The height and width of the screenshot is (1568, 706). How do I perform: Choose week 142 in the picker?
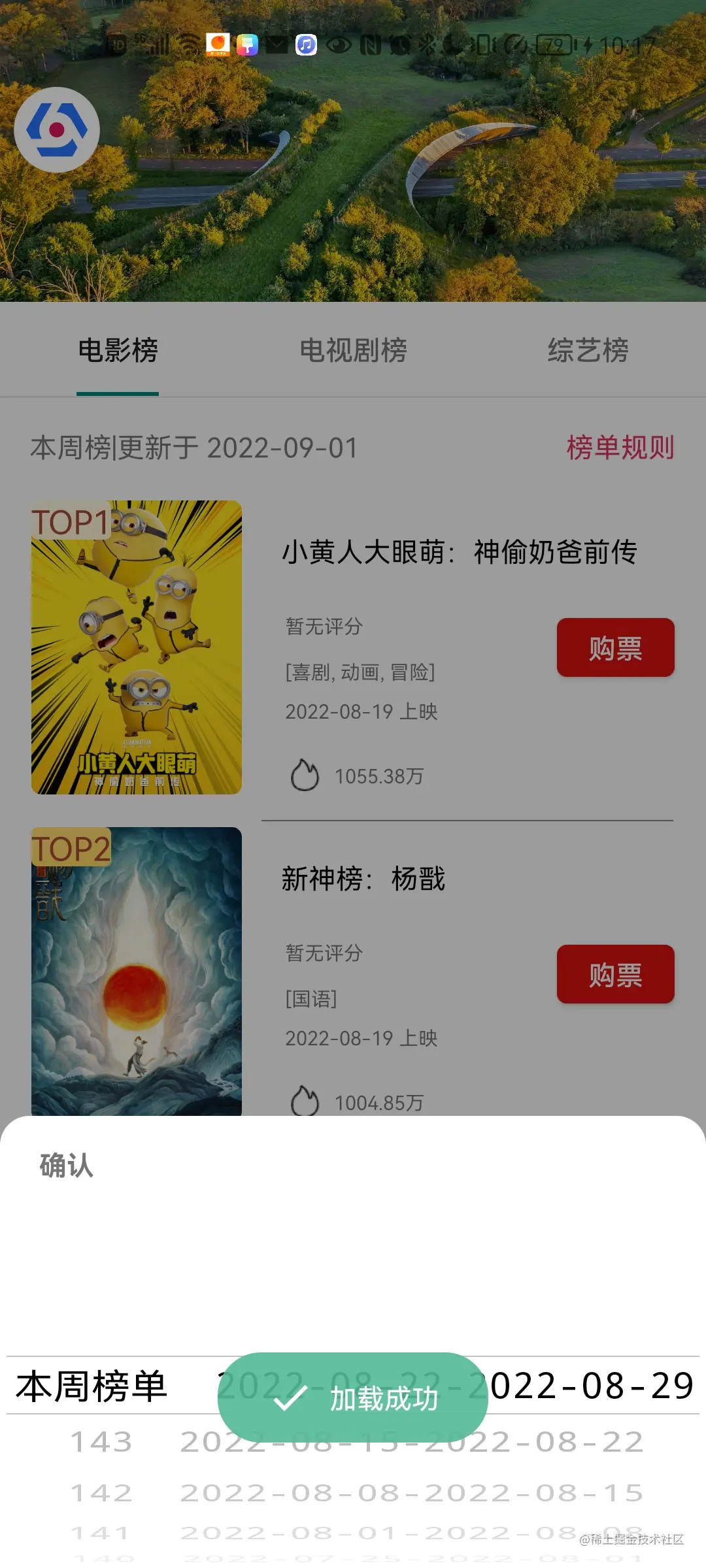pyautogui.click(x=353, y=1494)
